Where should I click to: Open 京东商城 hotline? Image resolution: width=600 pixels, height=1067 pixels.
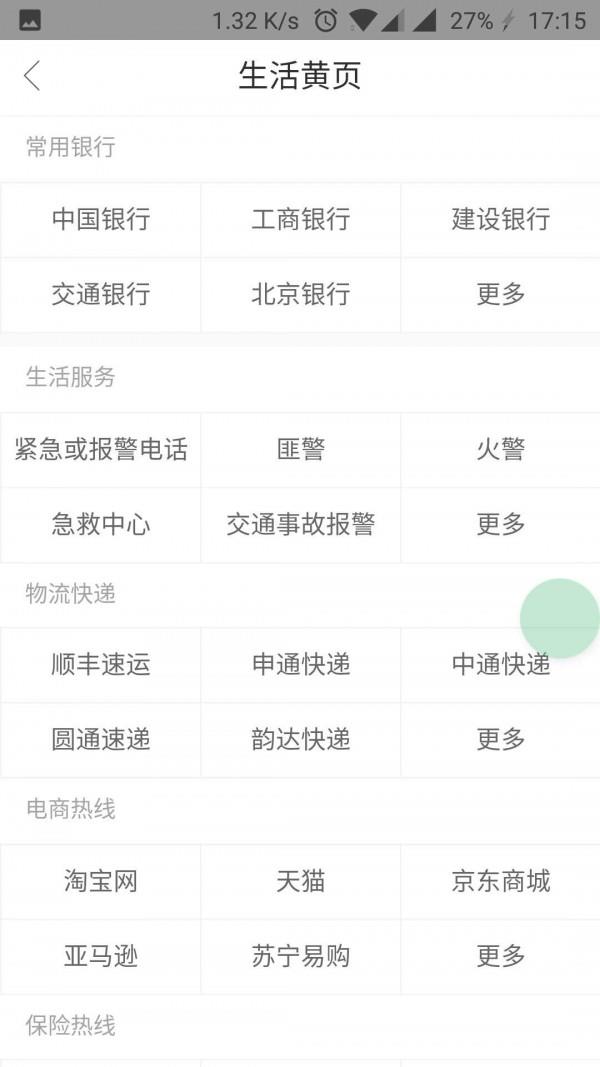pyautogui.click(x=501, y=881)
